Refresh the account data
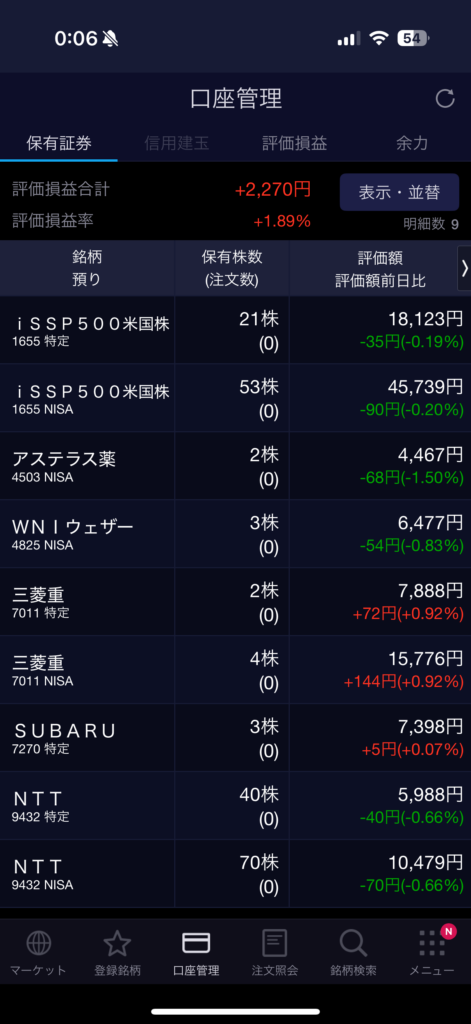 click(445, 99)
